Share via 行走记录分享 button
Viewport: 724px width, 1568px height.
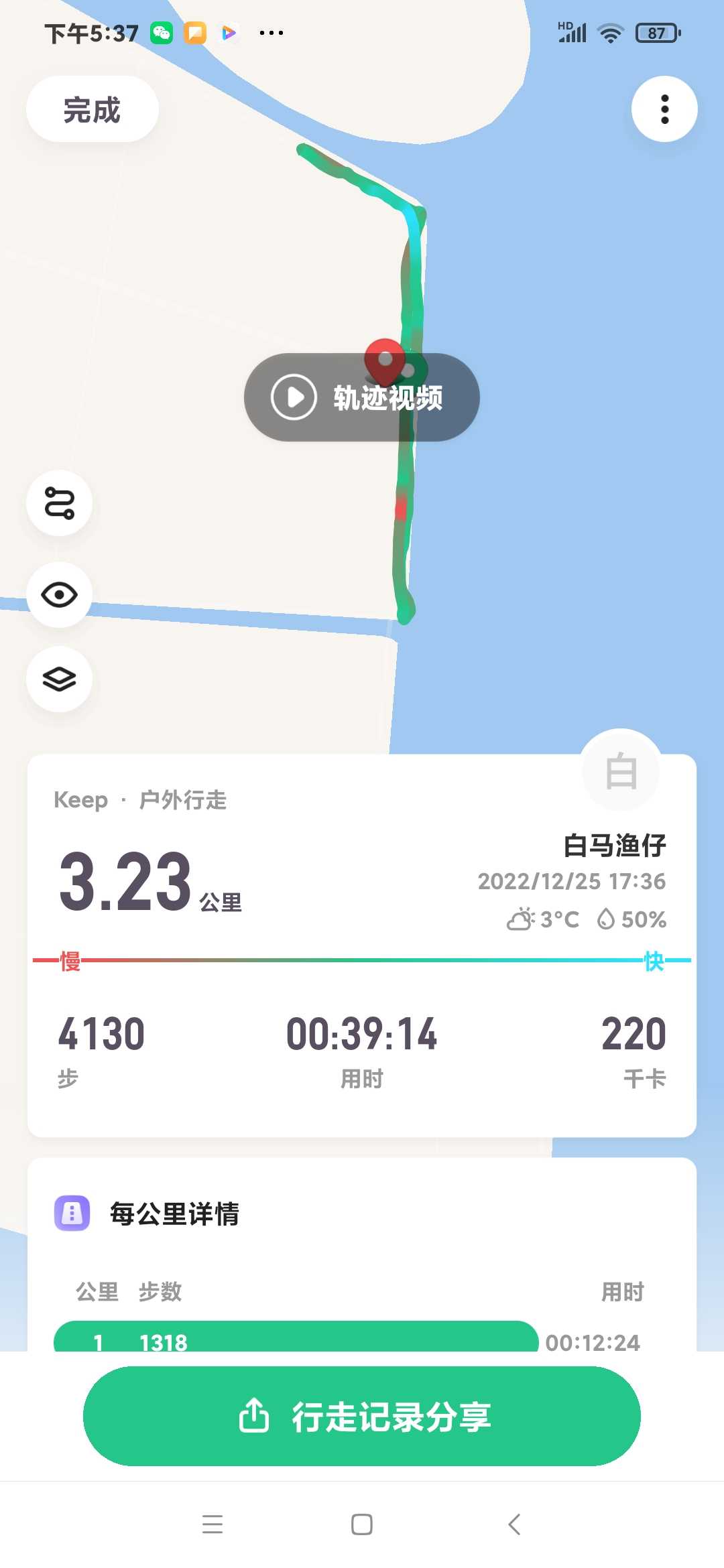point(362,1416)
